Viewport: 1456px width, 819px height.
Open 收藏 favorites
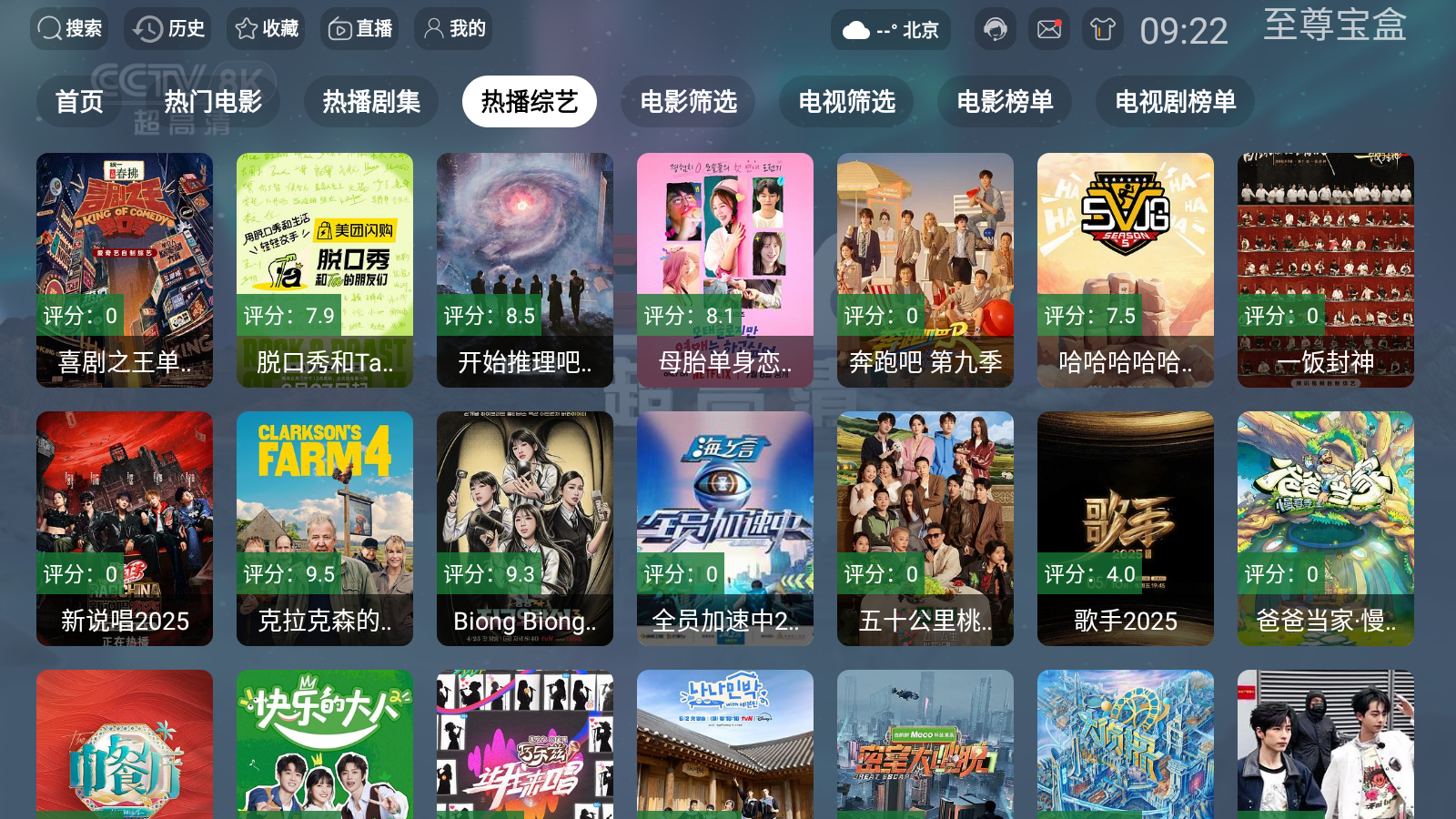coord(266,29)
